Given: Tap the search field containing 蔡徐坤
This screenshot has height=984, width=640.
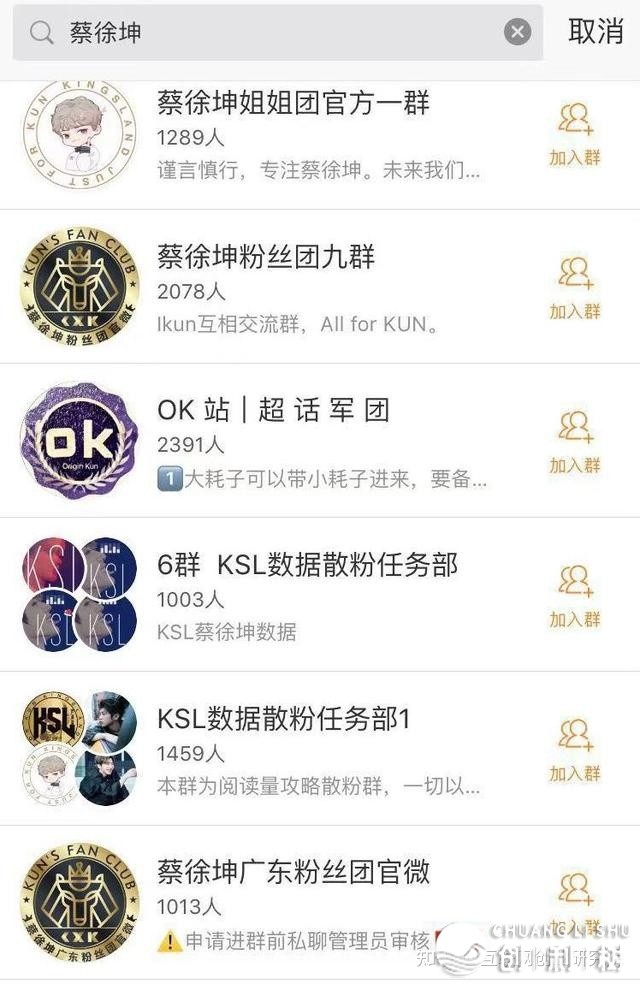Looking at the screenshot, I should [x=270, y=33].
